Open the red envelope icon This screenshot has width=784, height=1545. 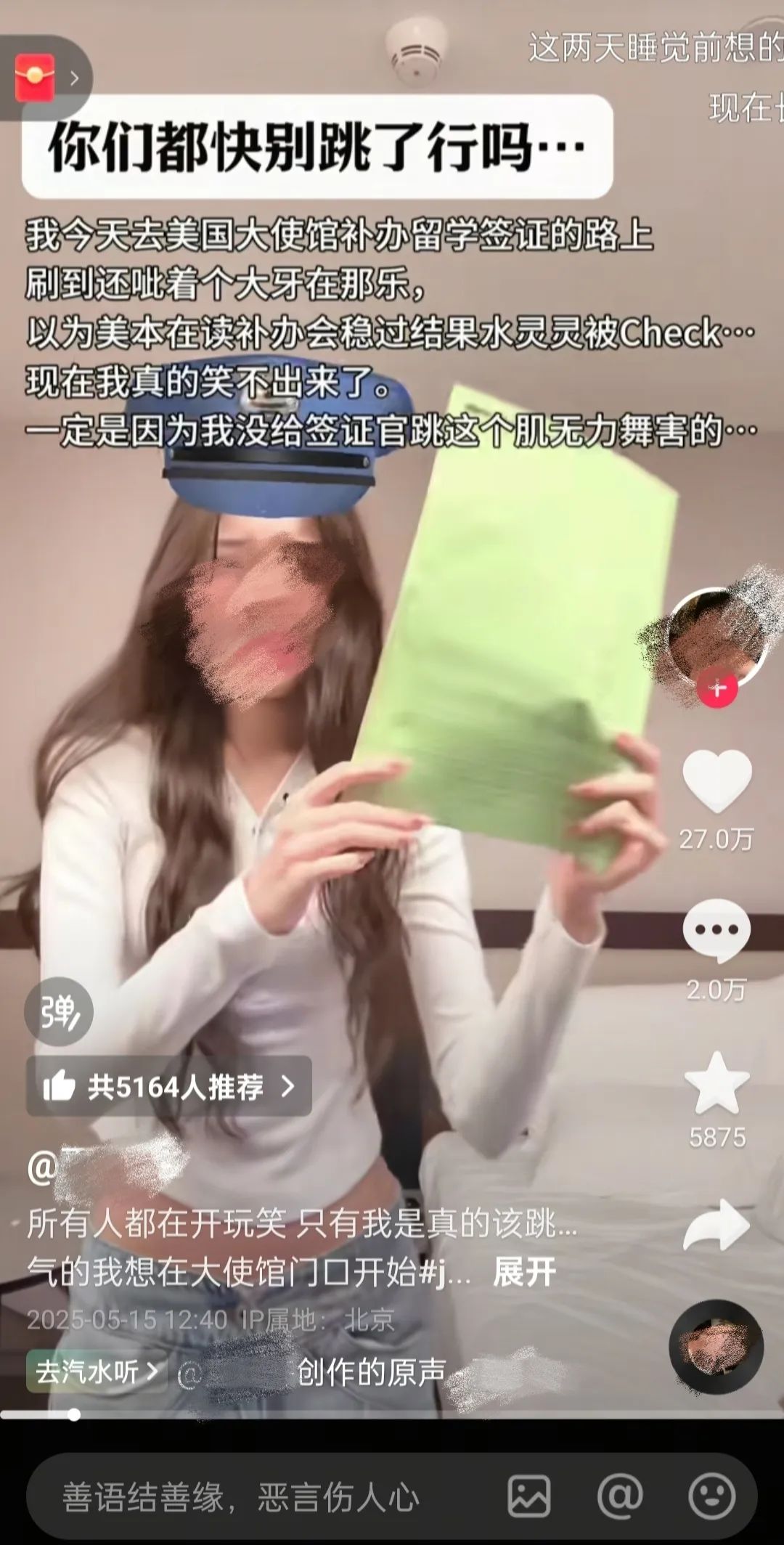point(35,78)
